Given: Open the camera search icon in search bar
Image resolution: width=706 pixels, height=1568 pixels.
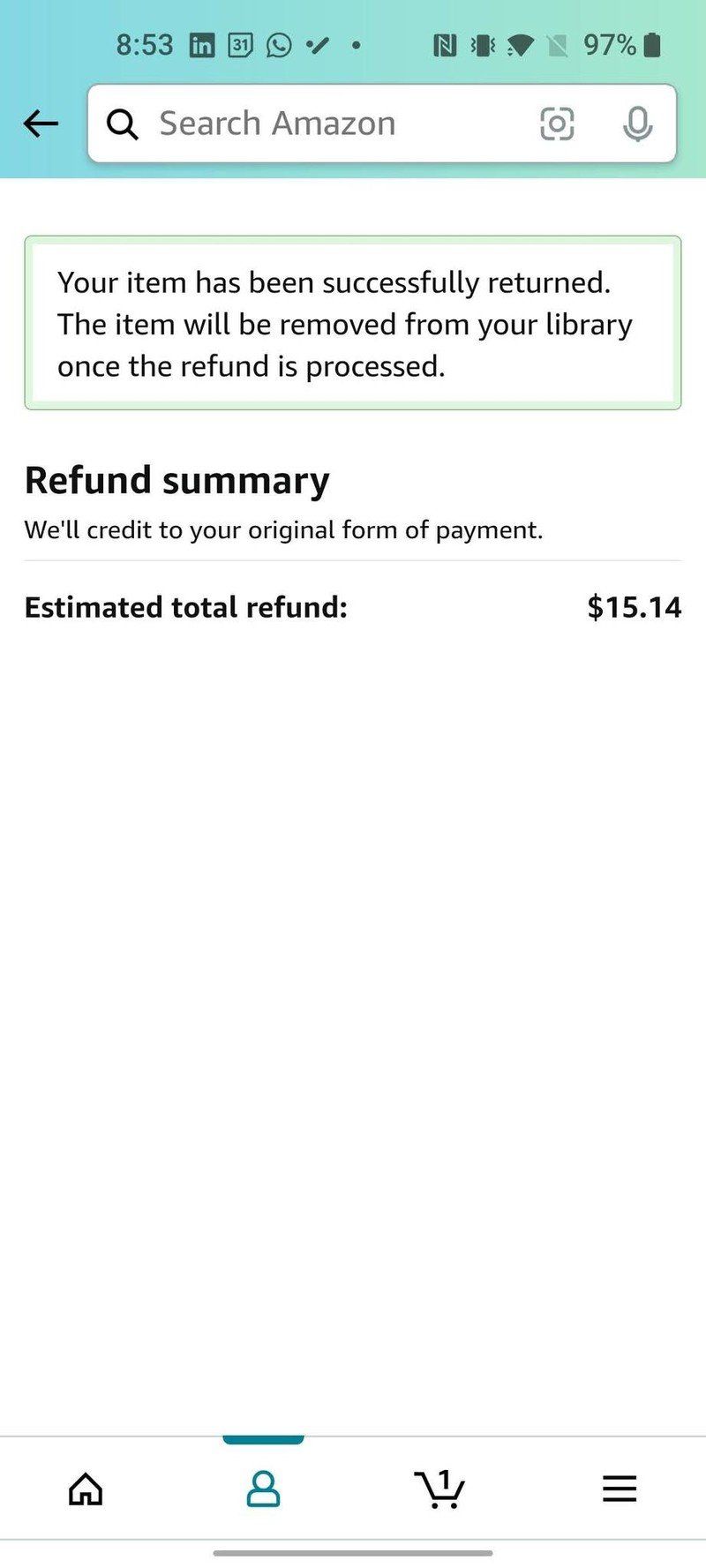Looking at the screenshot, I should pos(558,124).
